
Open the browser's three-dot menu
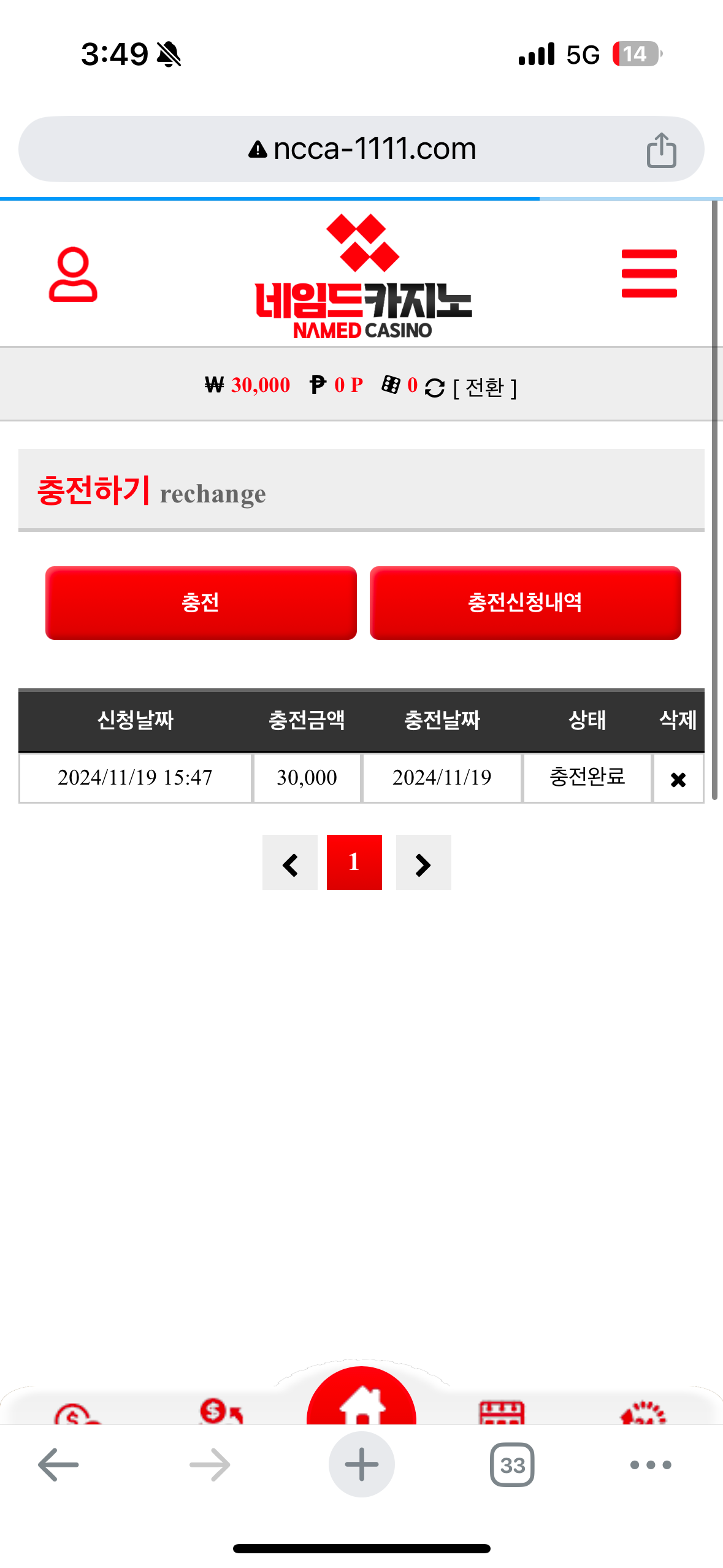click(x=650, y=1465)
